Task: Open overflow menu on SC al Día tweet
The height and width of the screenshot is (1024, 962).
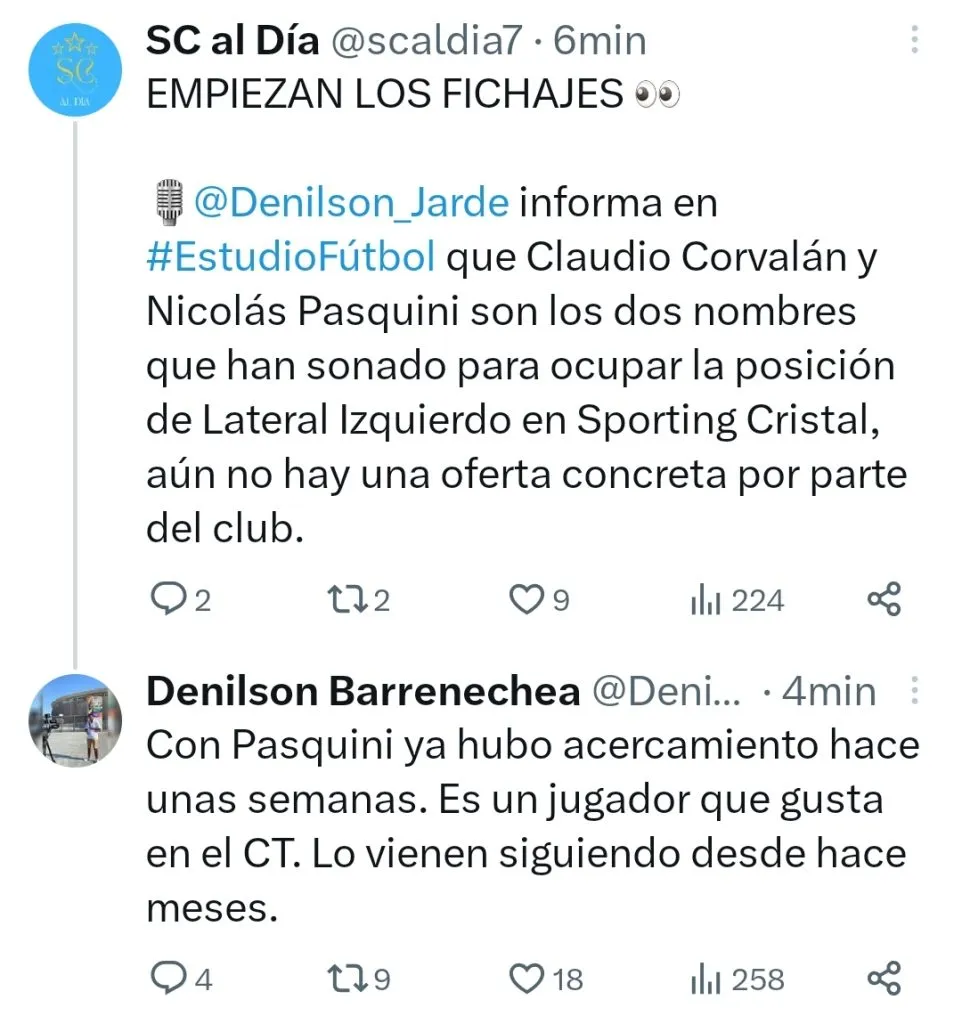Action: (x=914, y=40)
